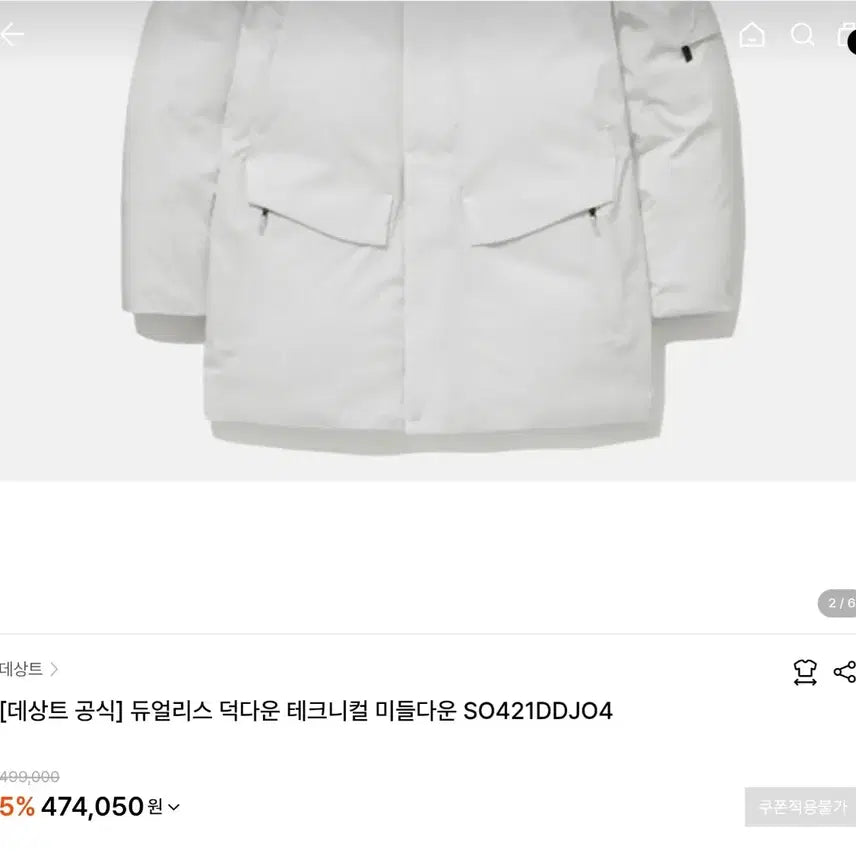Expand the 474,050원 price details
Screen dimensions: 856x856
tap(174, 807)
